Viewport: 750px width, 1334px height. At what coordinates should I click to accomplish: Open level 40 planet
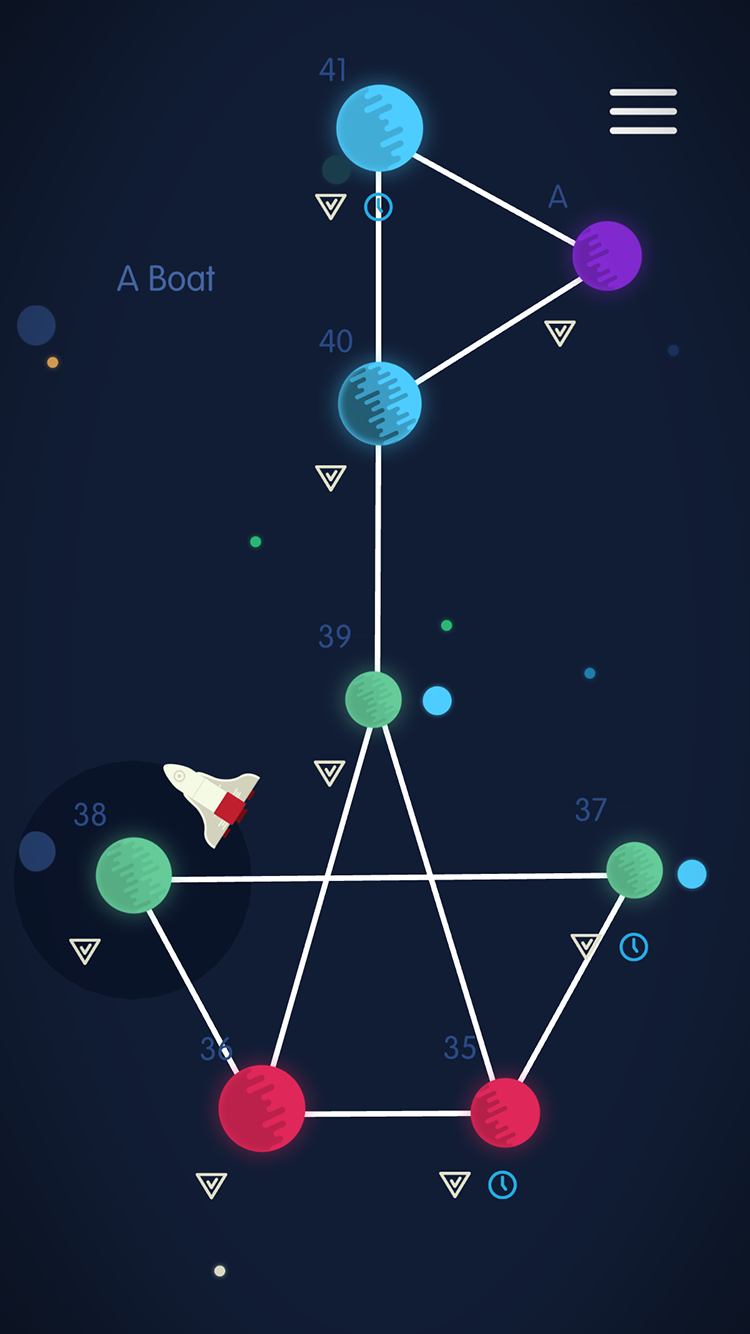(x=379, y=404)
